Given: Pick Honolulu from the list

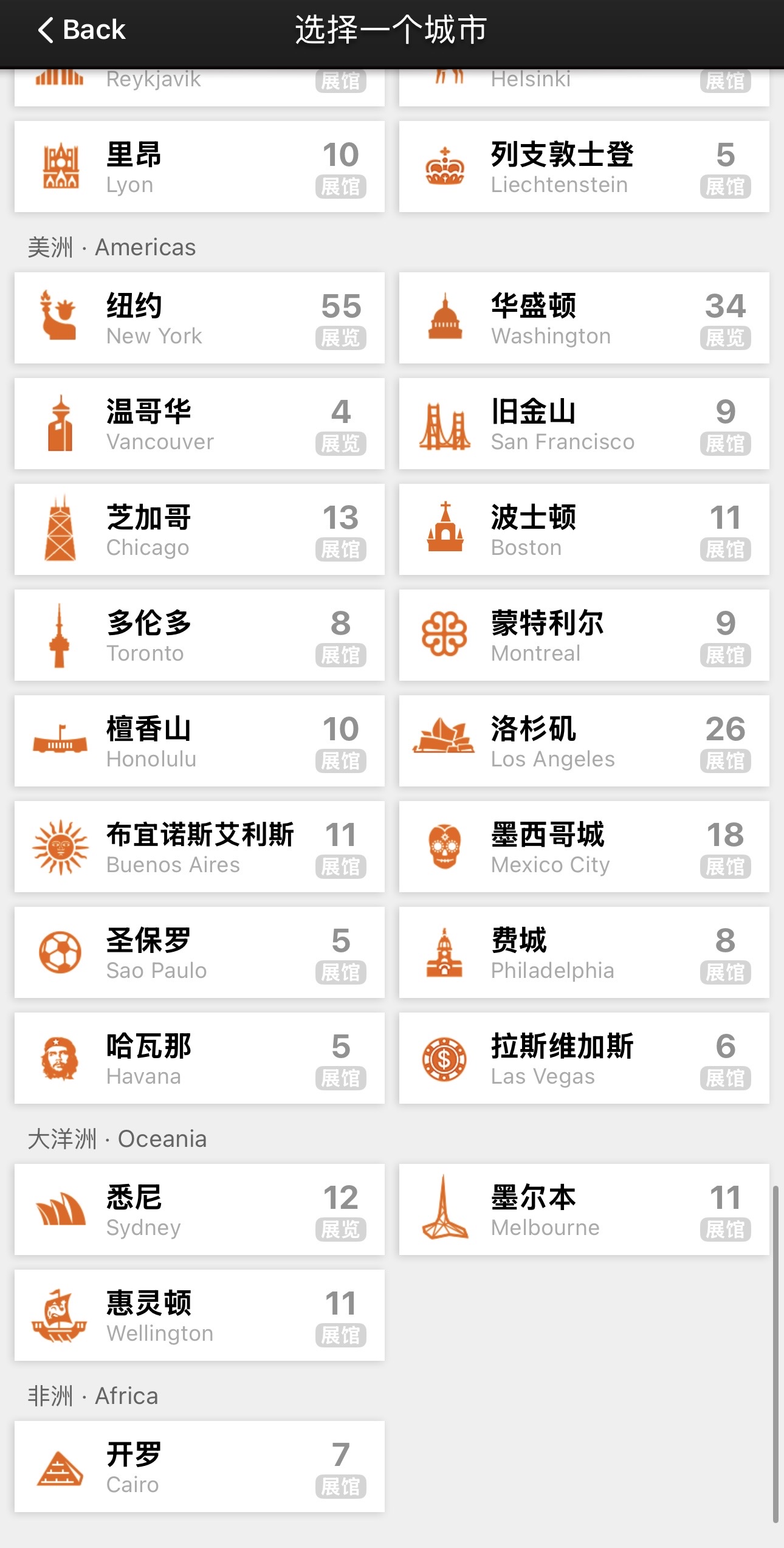Looking at the screenshot, I should pyautogui.click(x=199, y=741).
